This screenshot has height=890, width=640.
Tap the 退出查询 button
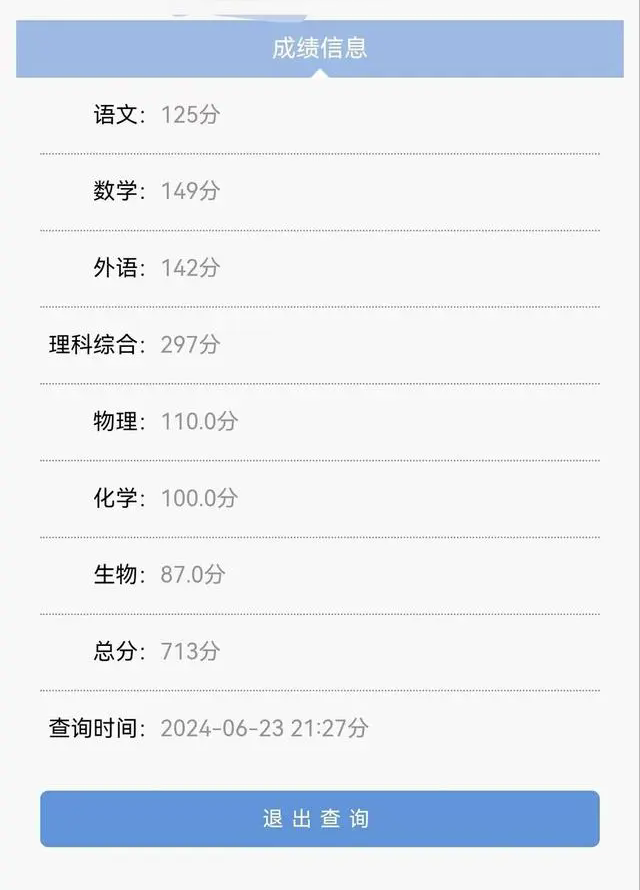coord(319,819)
